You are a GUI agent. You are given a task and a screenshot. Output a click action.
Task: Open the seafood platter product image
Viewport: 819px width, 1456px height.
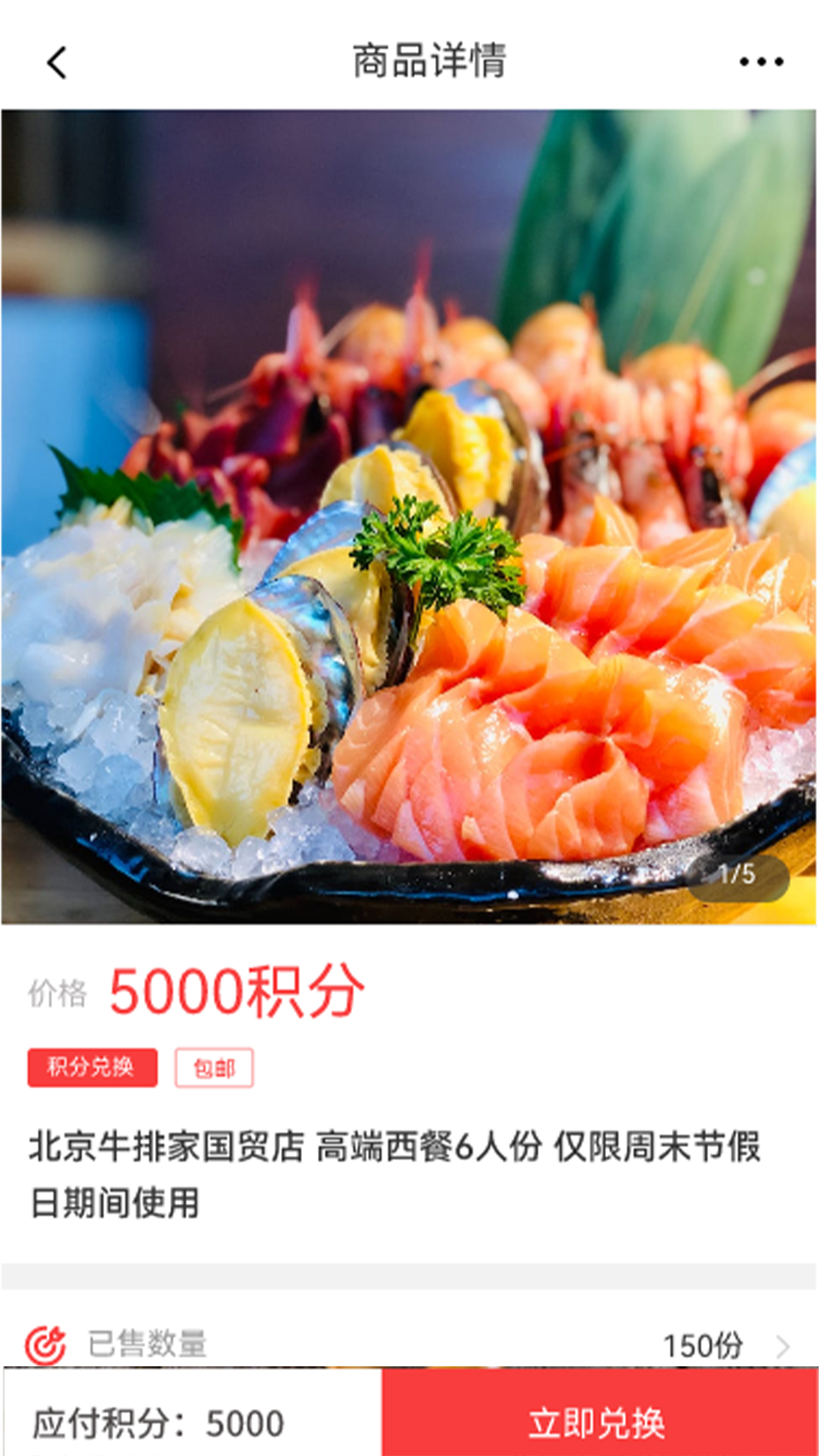pyautogui.click(x=409, y=516)
